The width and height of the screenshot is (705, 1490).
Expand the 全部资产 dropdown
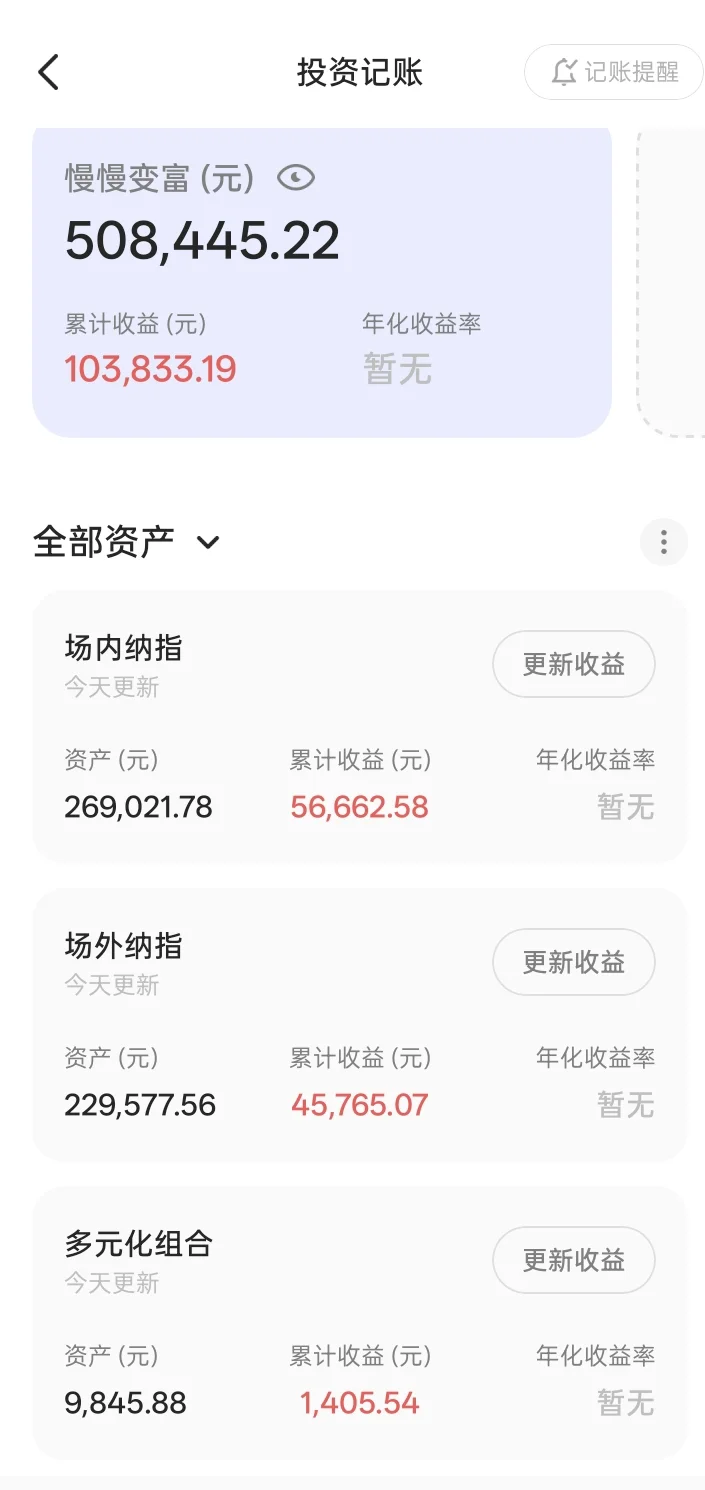126,543
